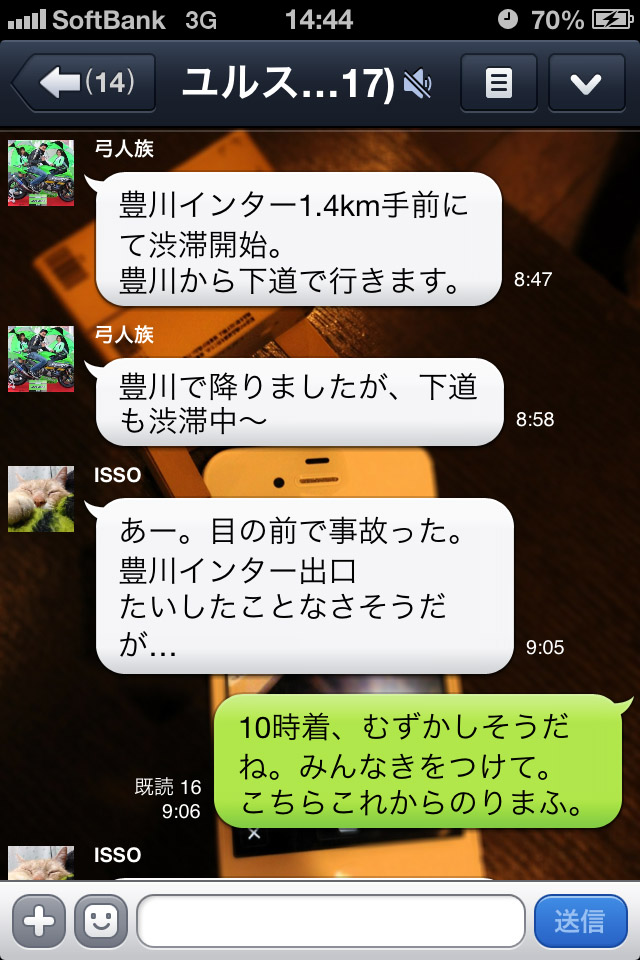This screenshot has height=960, width=640.
Task: Open the plus attachment menu
Action: pos(39,920)
